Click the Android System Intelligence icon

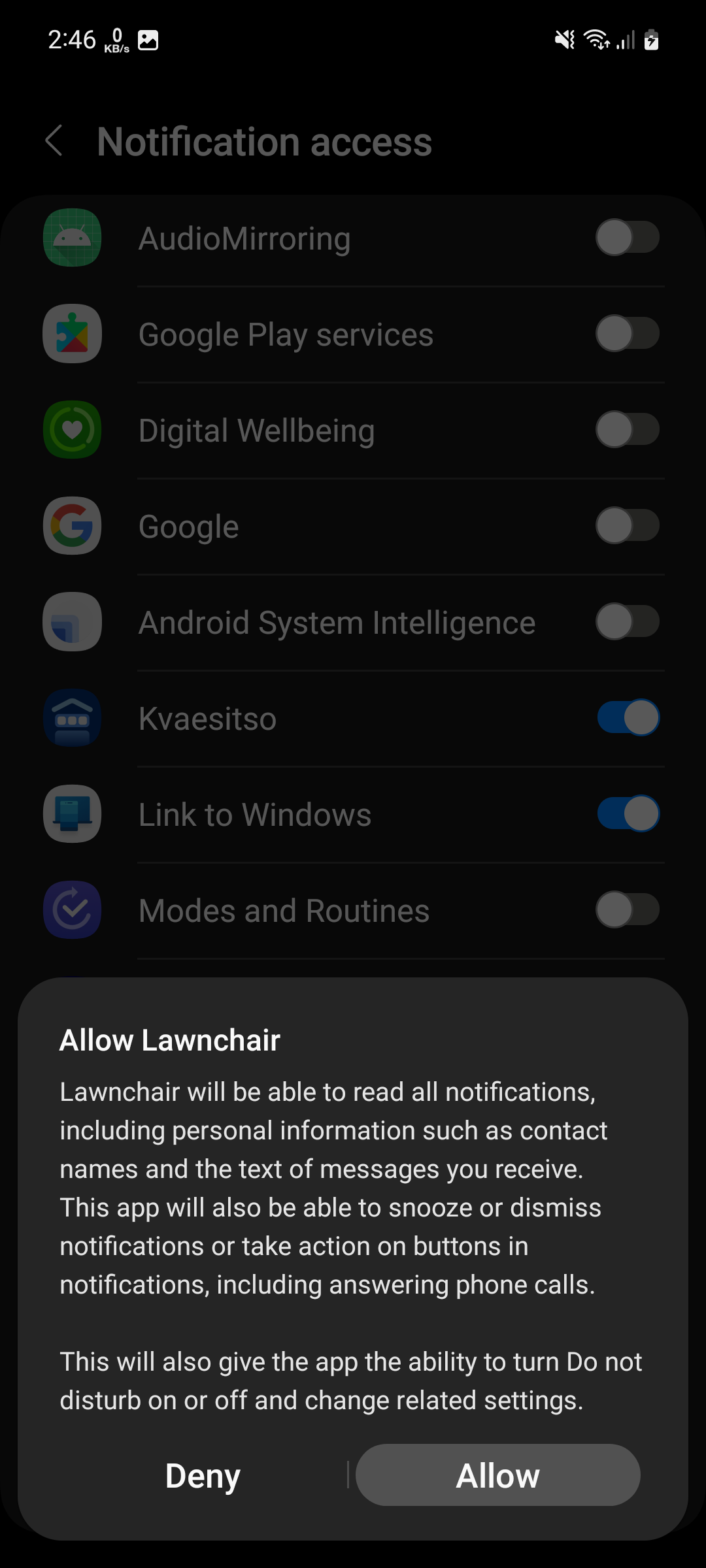[x=72, y=621]
